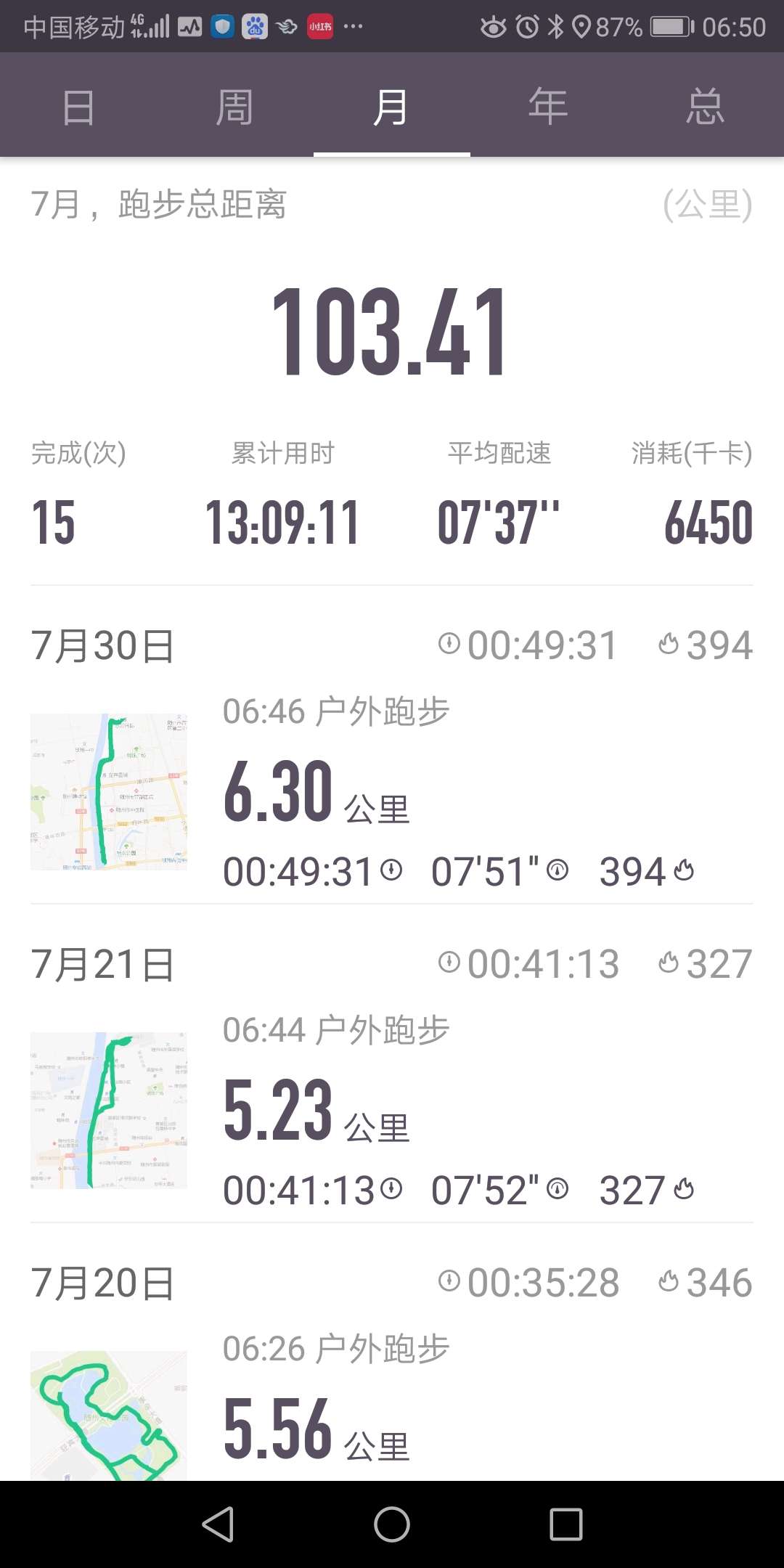Tap the 103.41 total distance value
Viewport: 784px width, 1568px height.
click(392, 334)
